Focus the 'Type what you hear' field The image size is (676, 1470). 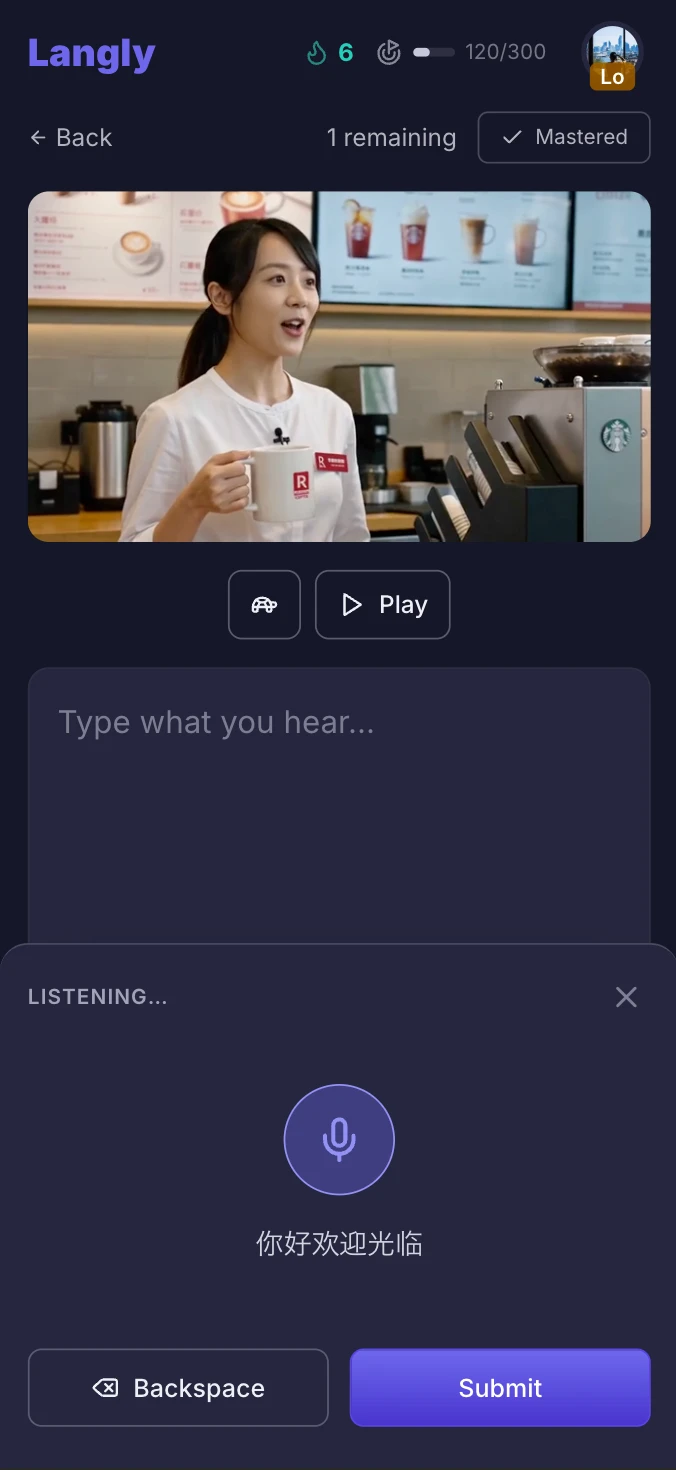tap(339, 806)
